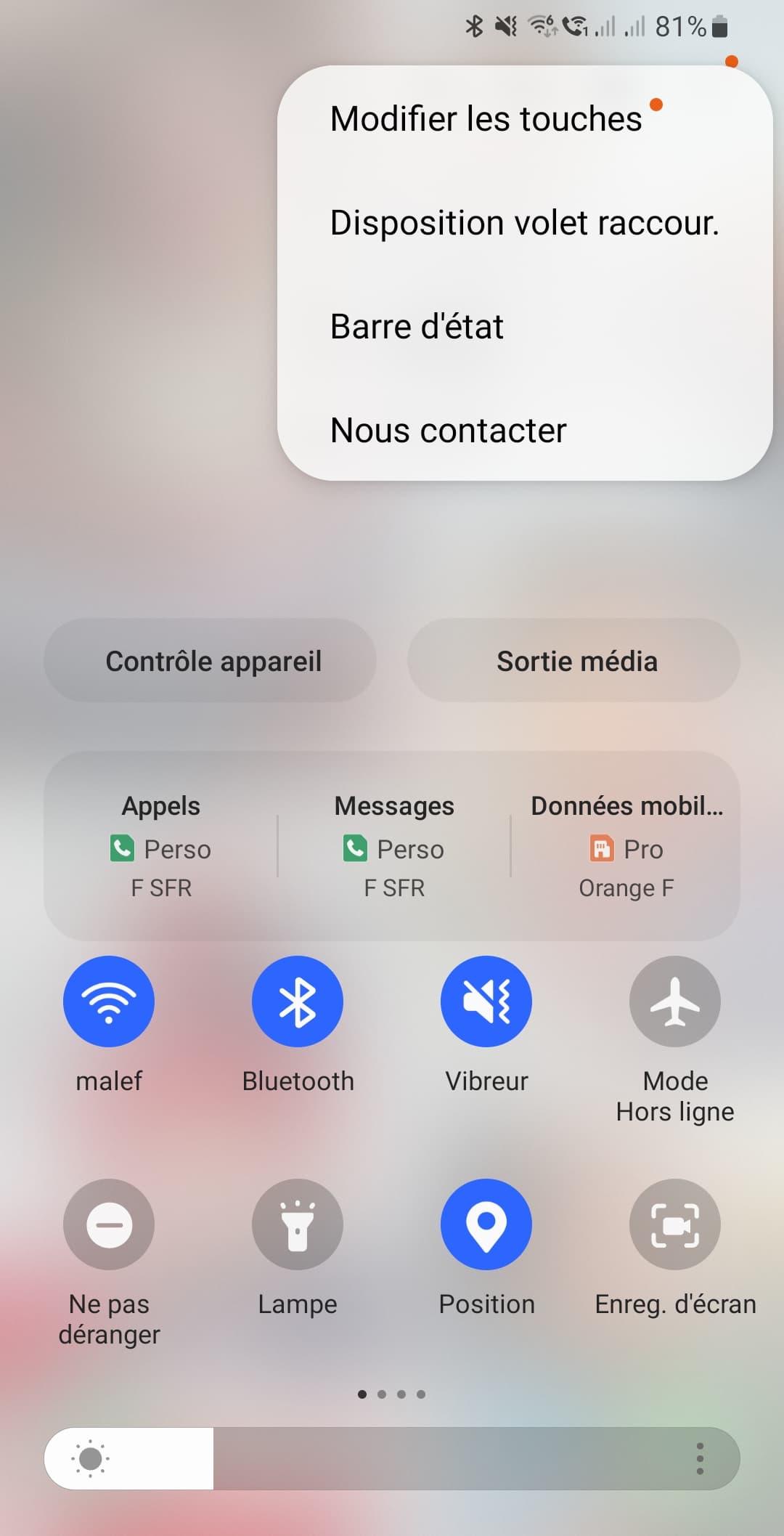Change the SIM used for Messages

coord(394,846)
